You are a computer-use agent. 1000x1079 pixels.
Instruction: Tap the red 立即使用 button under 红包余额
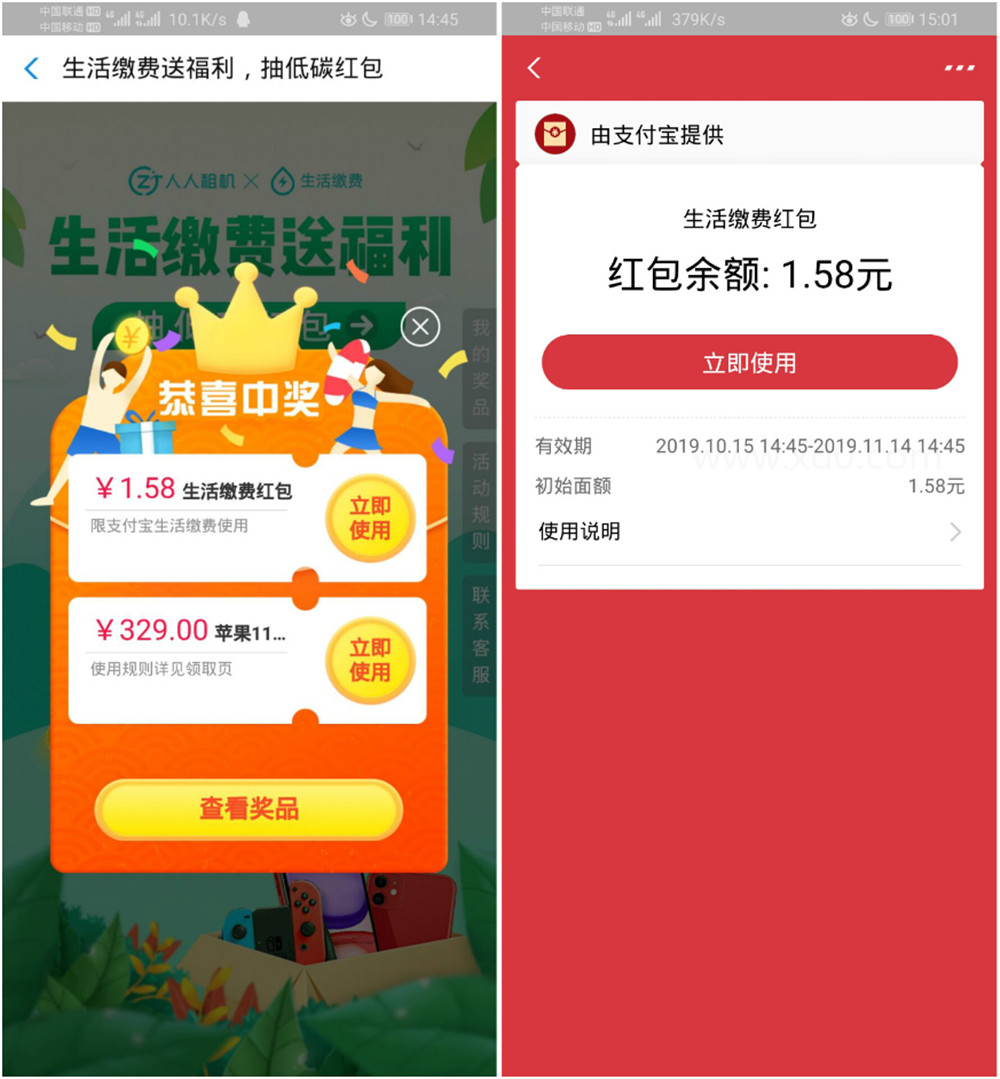(x=749, y=362)
